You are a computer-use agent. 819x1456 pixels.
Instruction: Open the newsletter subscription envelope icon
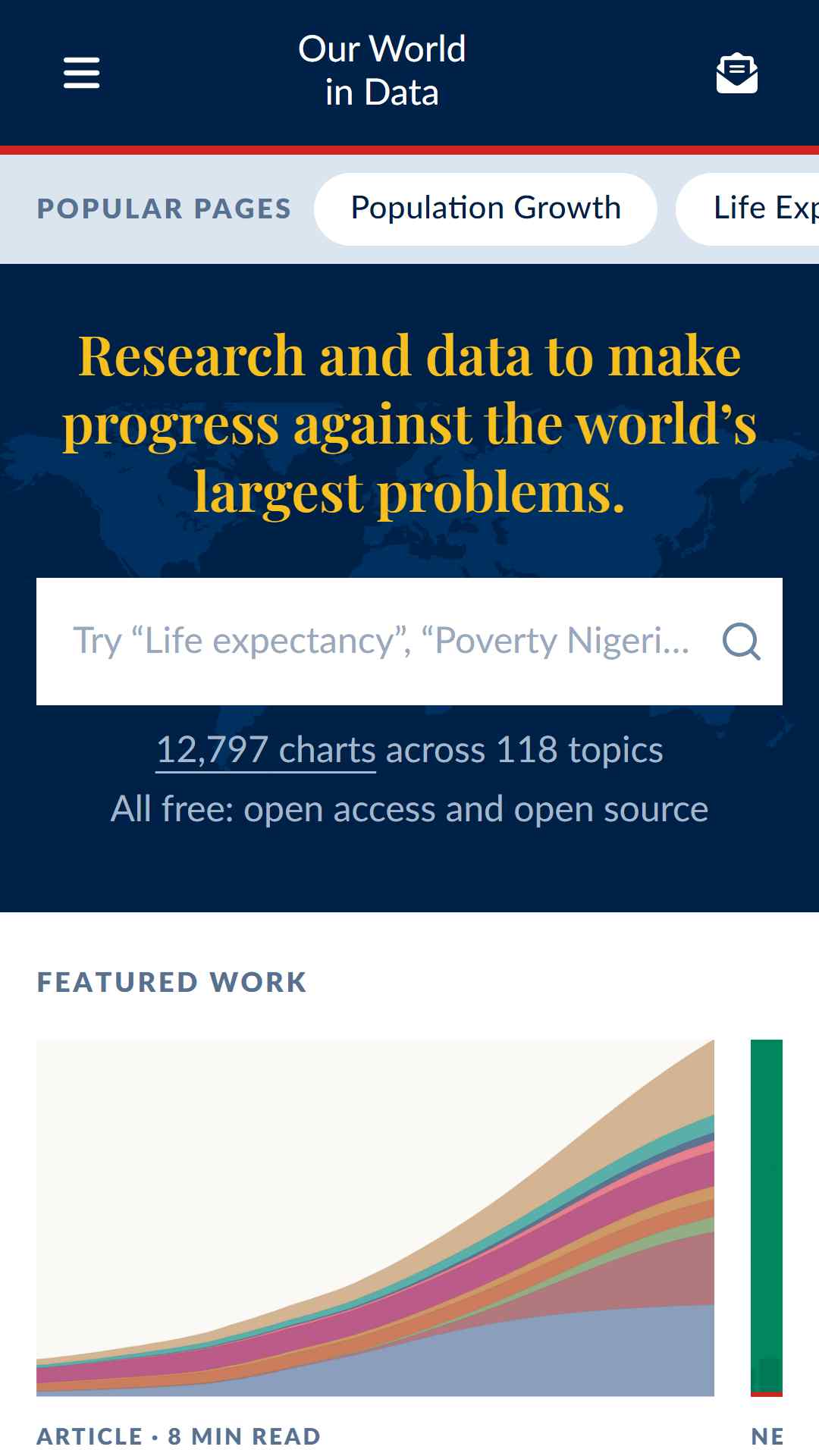pos(736,73)
